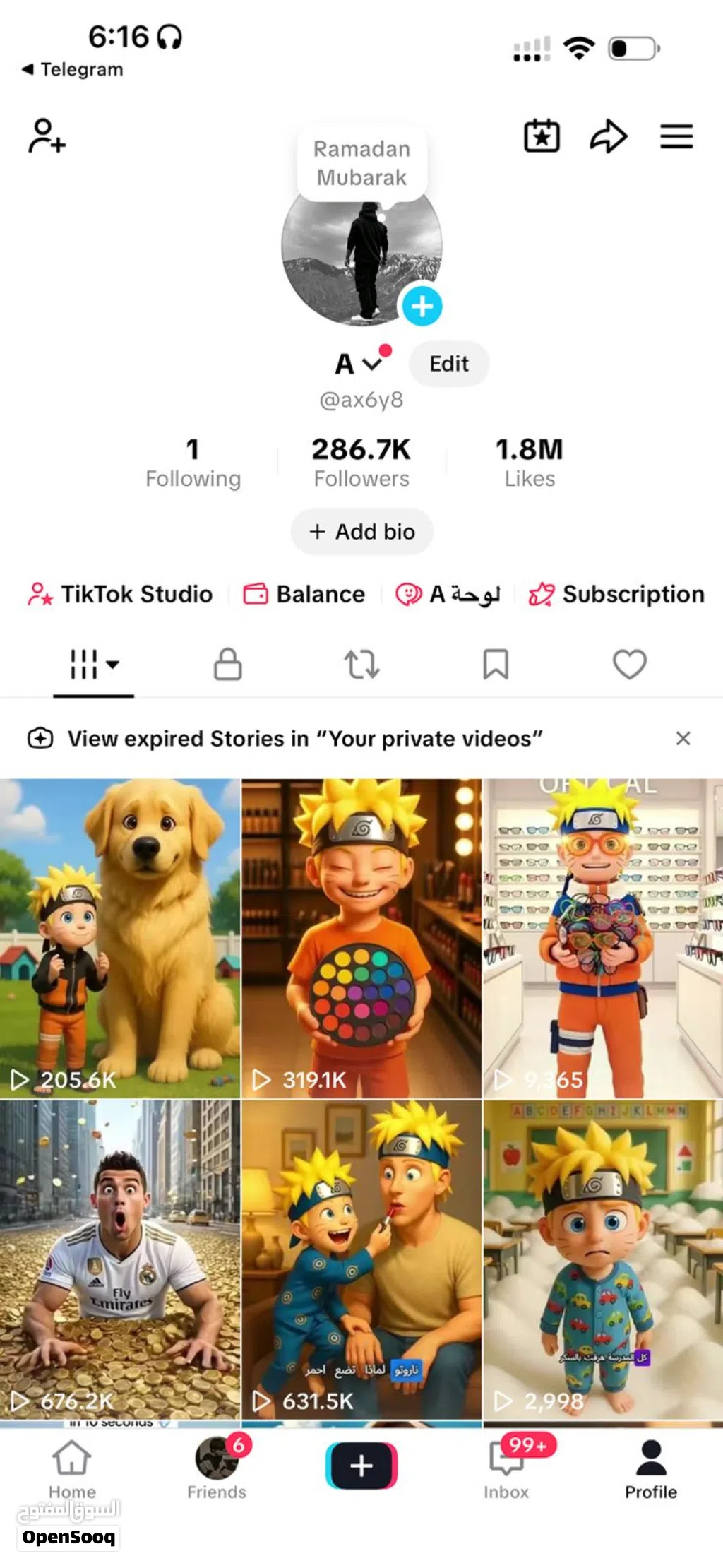Go to the Home tab

point(72,1471)
